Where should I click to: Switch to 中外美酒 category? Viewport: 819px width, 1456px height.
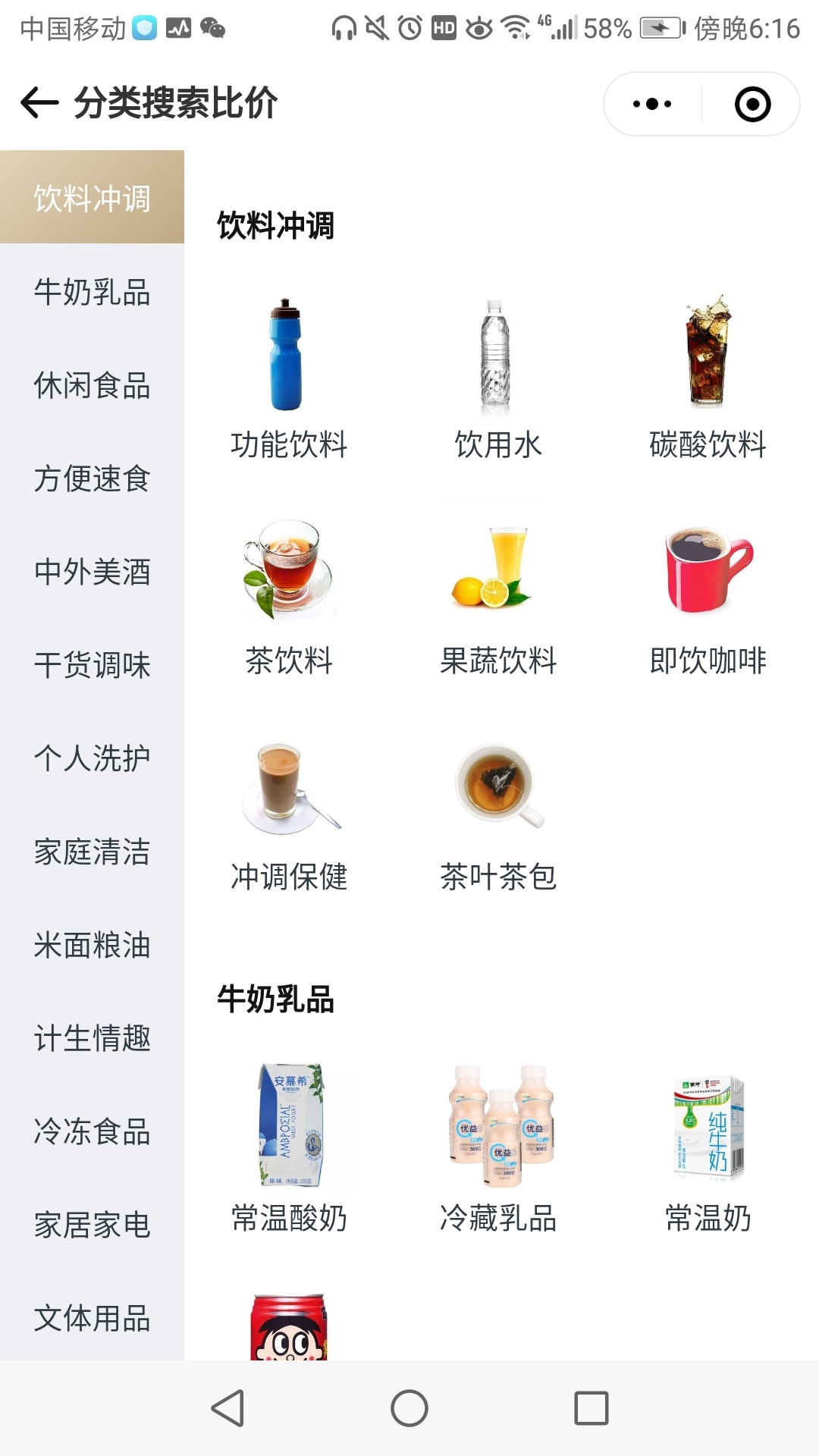(92, 572)
